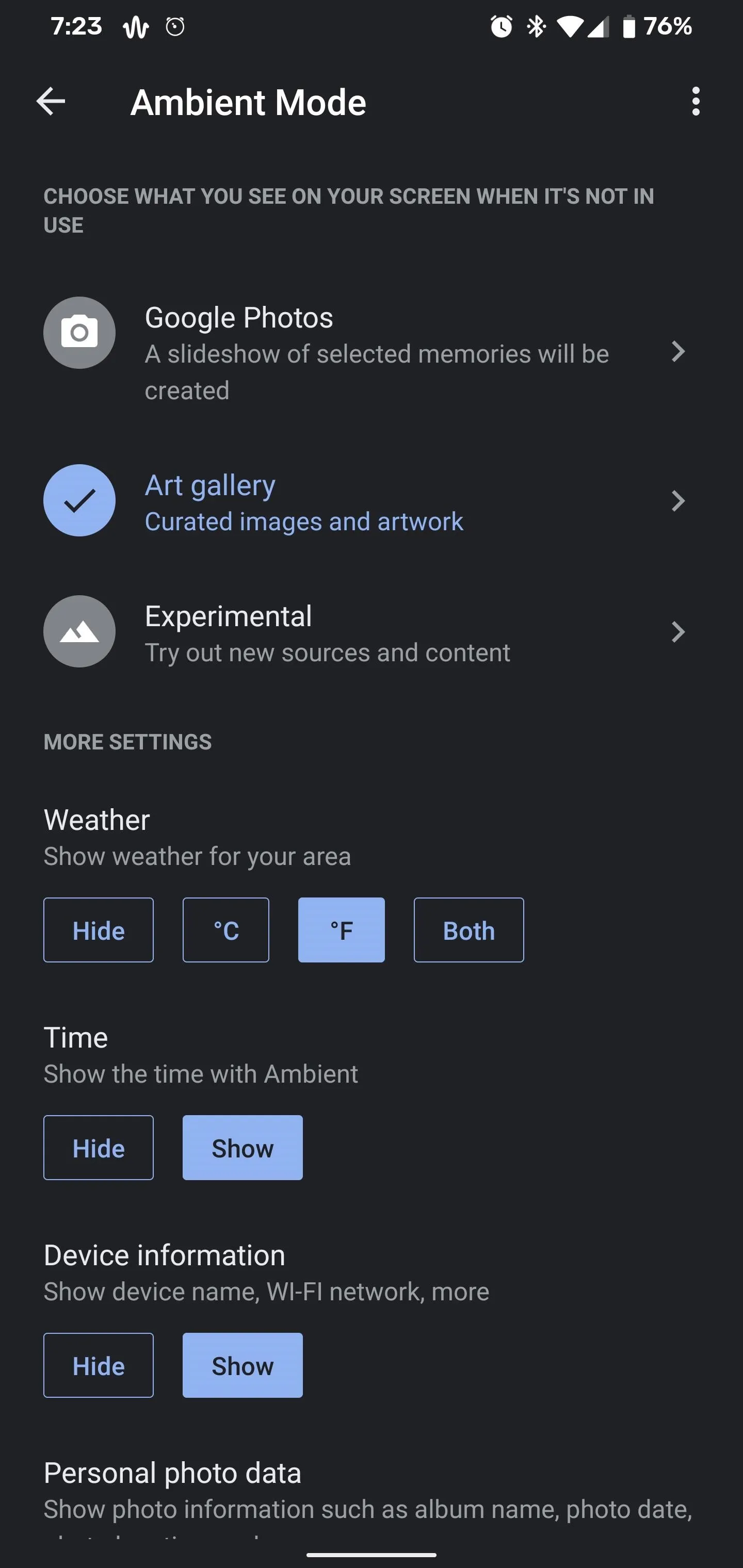Hide weather in Ambient Mode
The height and width of the screenshot is (1568, 743).
(x=98, y=930)
